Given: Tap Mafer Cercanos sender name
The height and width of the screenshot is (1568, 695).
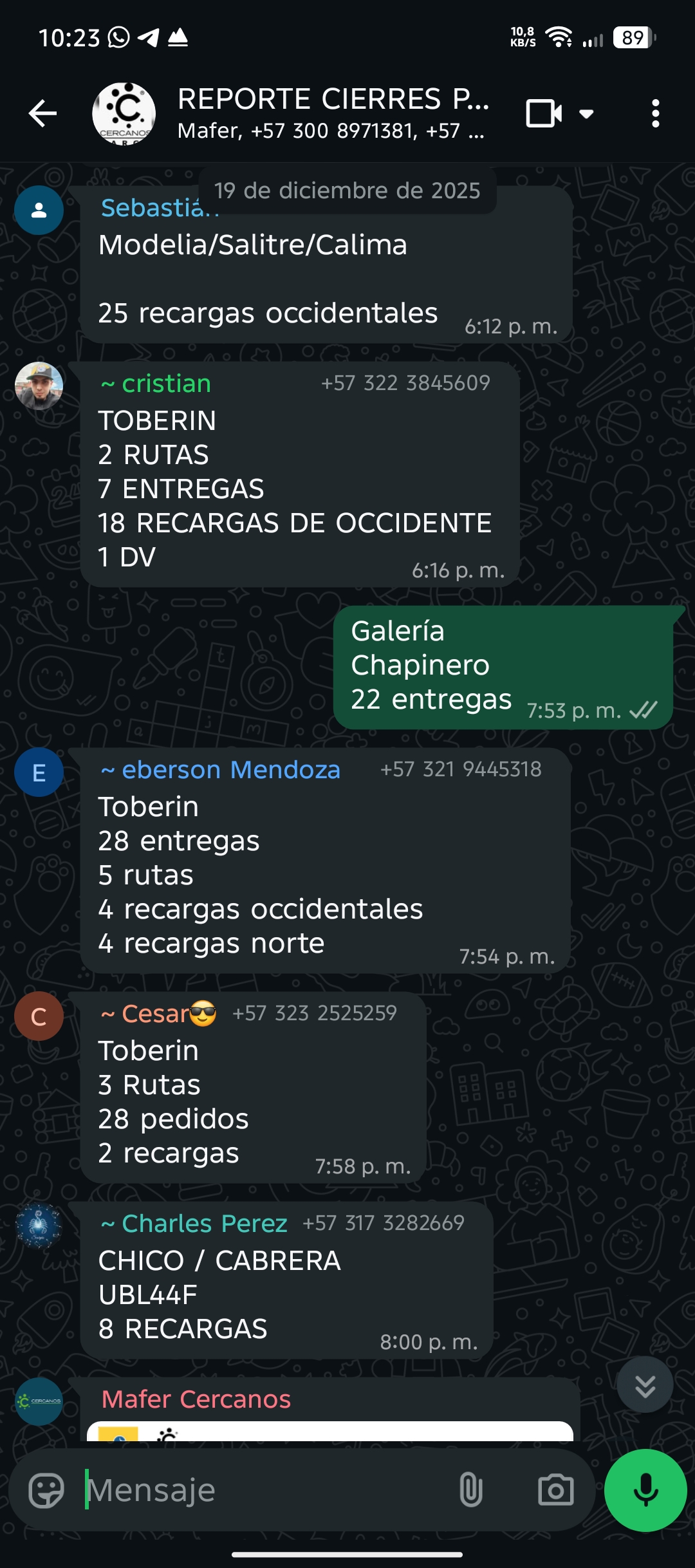Looking at the screenshot, I should pos(196,1399).
